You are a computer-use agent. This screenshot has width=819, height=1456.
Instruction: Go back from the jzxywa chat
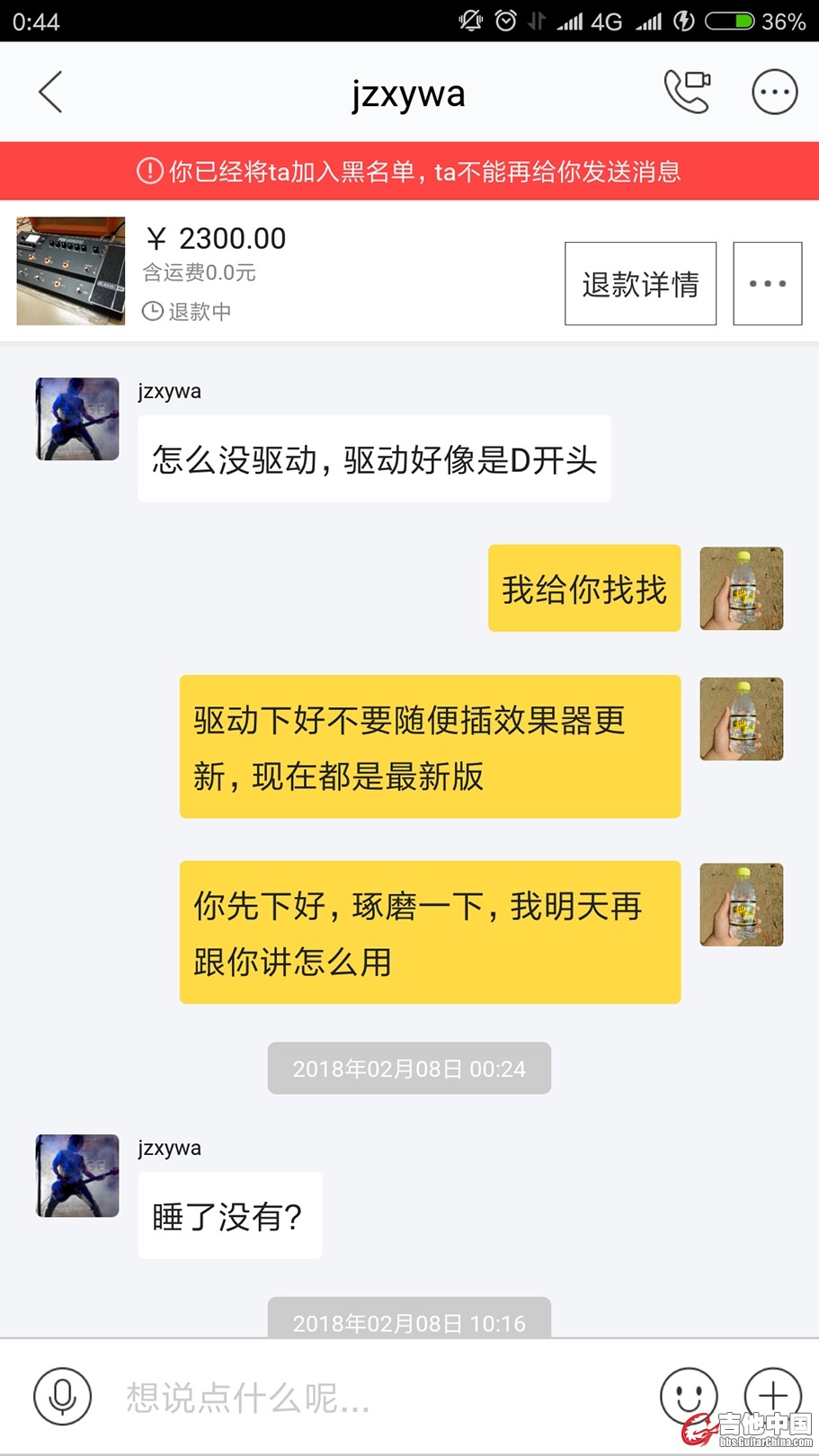pos(51,93)
